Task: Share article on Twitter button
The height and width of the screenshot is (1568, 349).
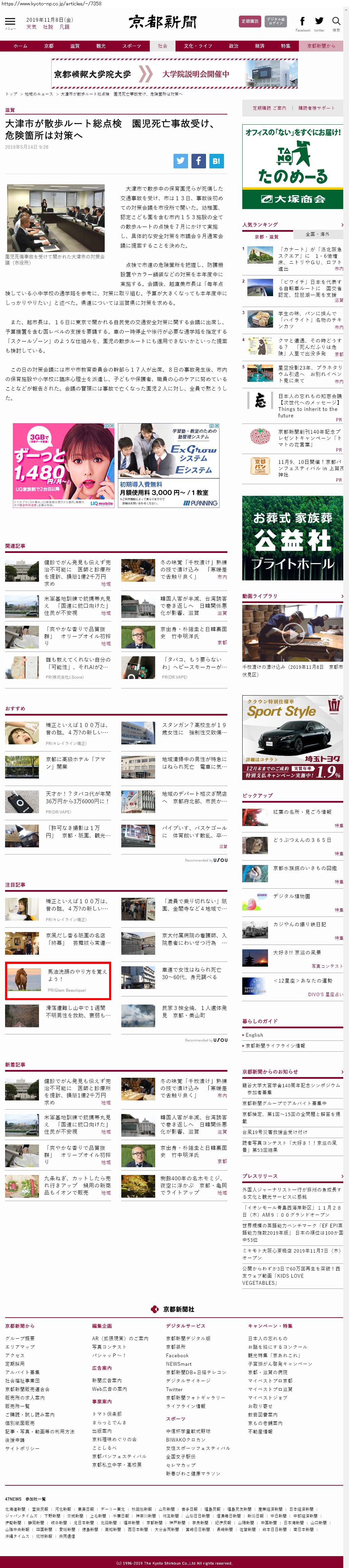Action: coord(180,161)
